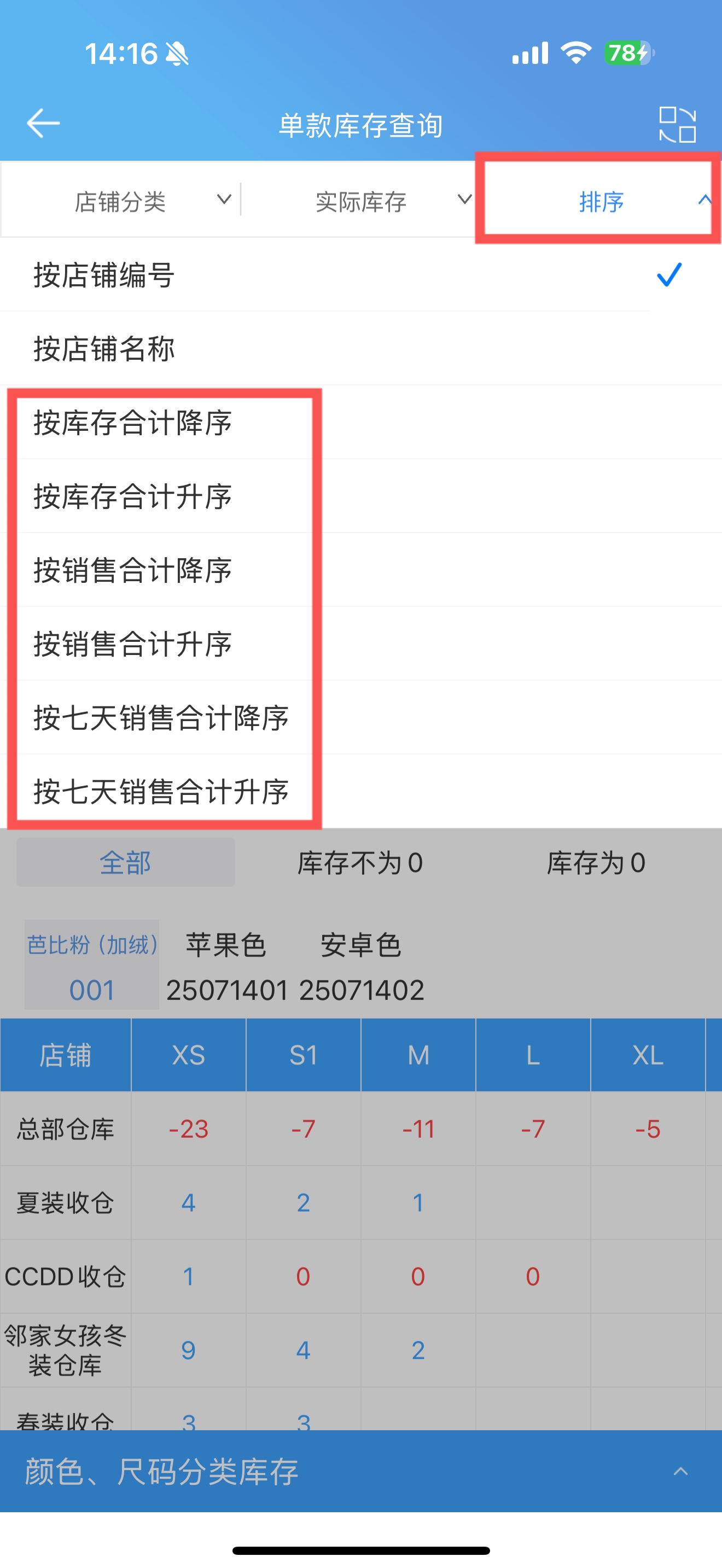
Task: Expand the 颜色、尺码分类库存 panel
Action: click(361, 1471)
